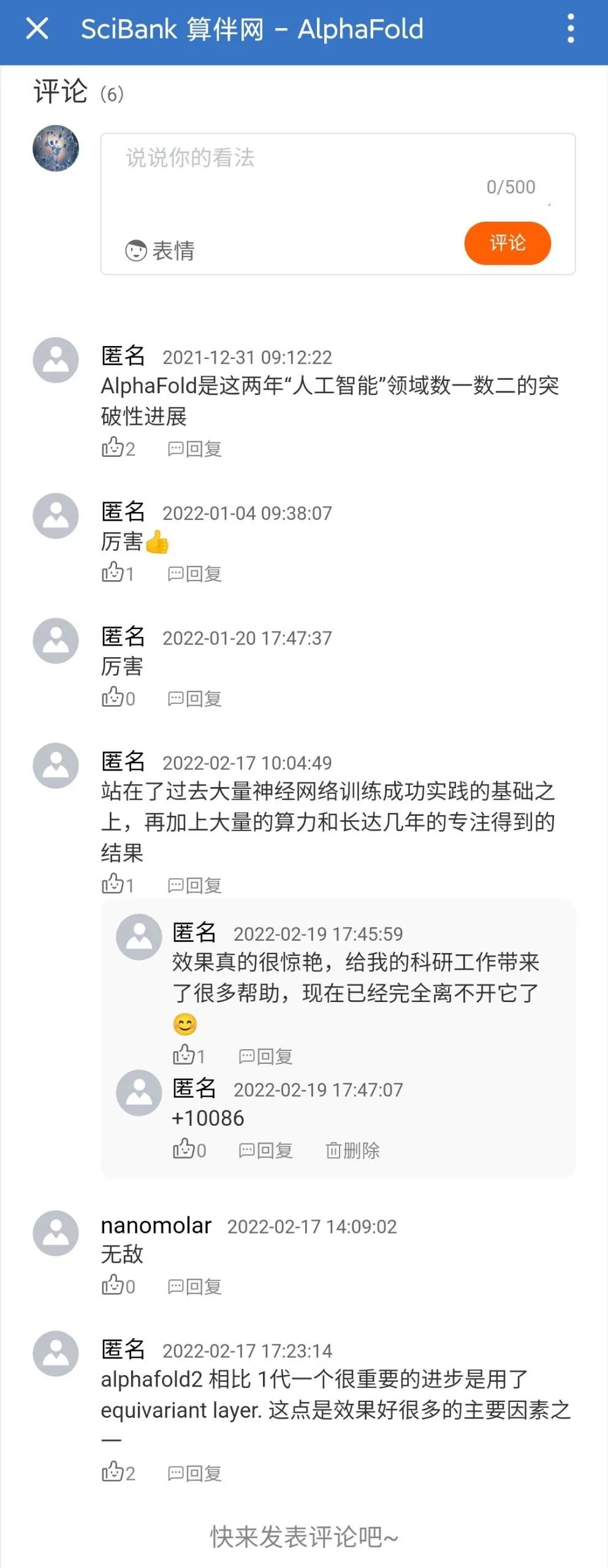Close the SciBank AlphaFold page
608x1568 pixels.
37,29
